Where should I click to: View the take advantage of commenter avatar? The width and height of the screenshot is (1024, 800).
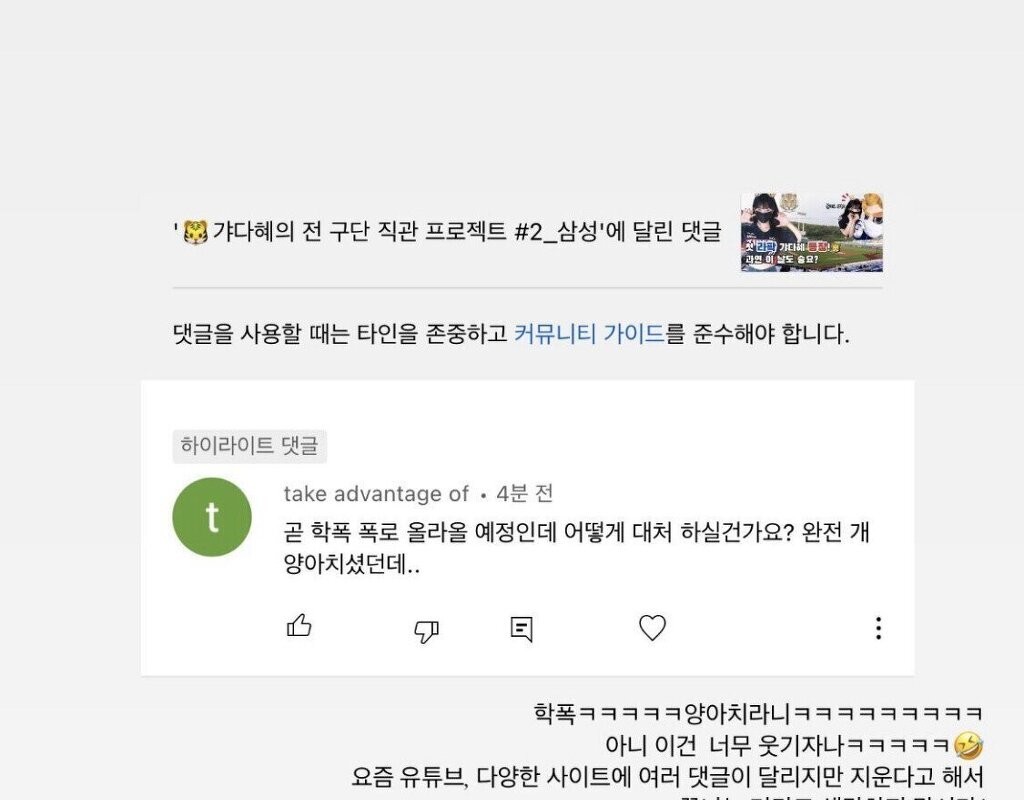pyautogui.click(x=212, y=517)
